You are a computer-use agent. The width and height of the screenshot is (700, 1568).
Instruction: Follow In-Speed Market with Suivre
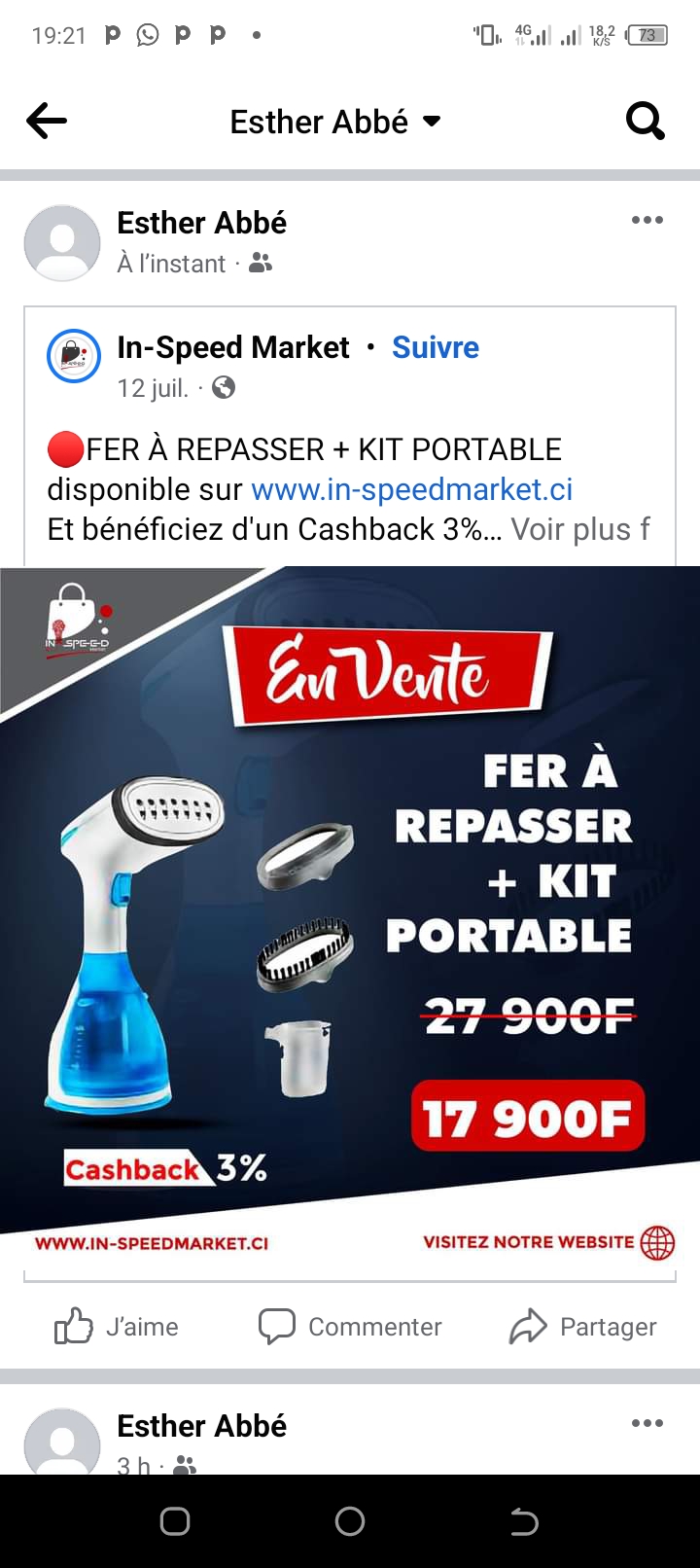pos(435,347)
